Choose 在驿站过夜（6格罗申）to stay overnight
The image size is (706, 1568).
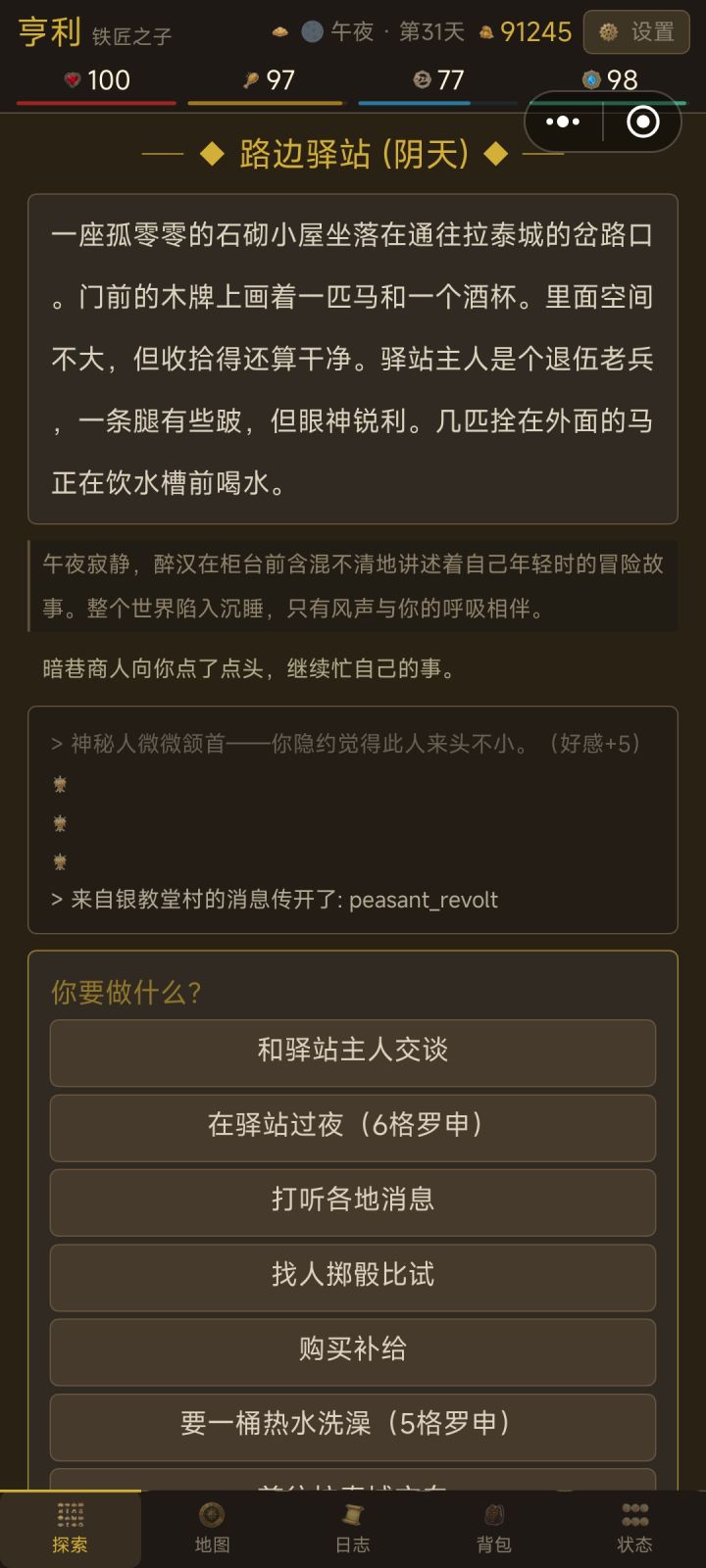coord(353,1127)
